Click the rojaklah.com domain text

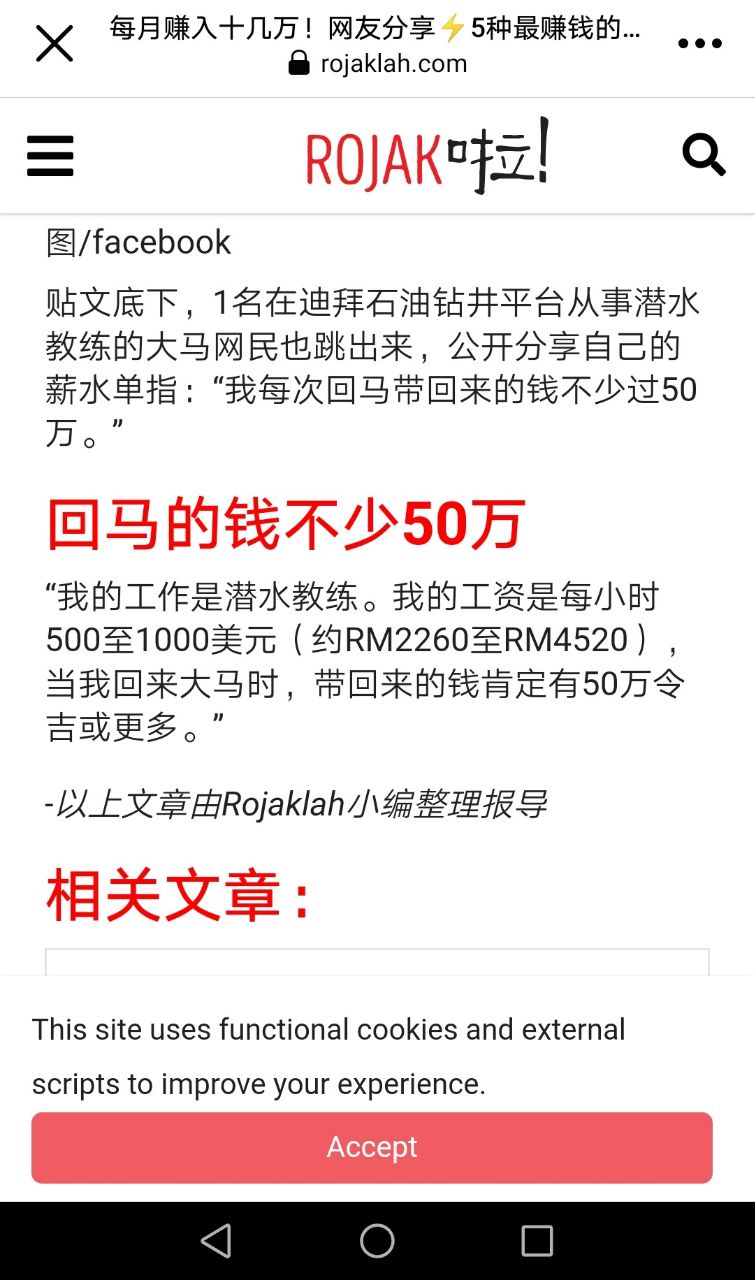(390, 63)
